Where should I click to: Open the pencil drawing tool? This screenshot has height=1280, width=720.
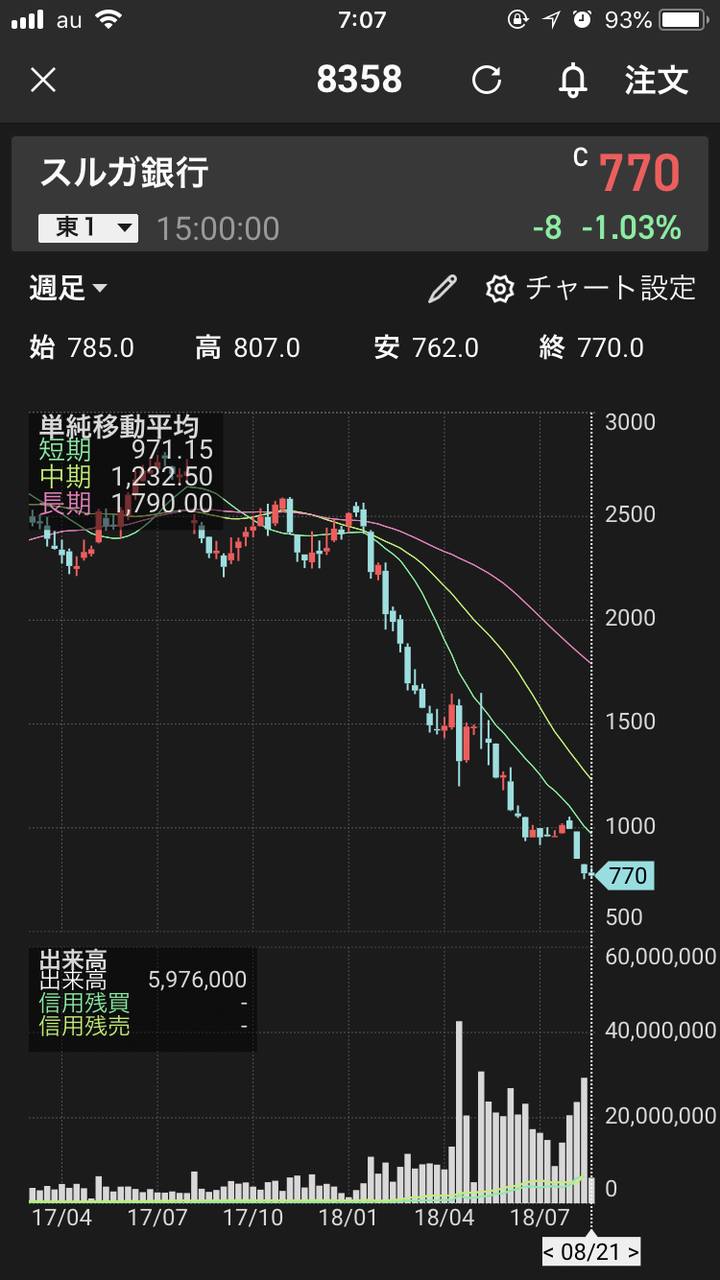pyautogui.click(x=442, y=290)
